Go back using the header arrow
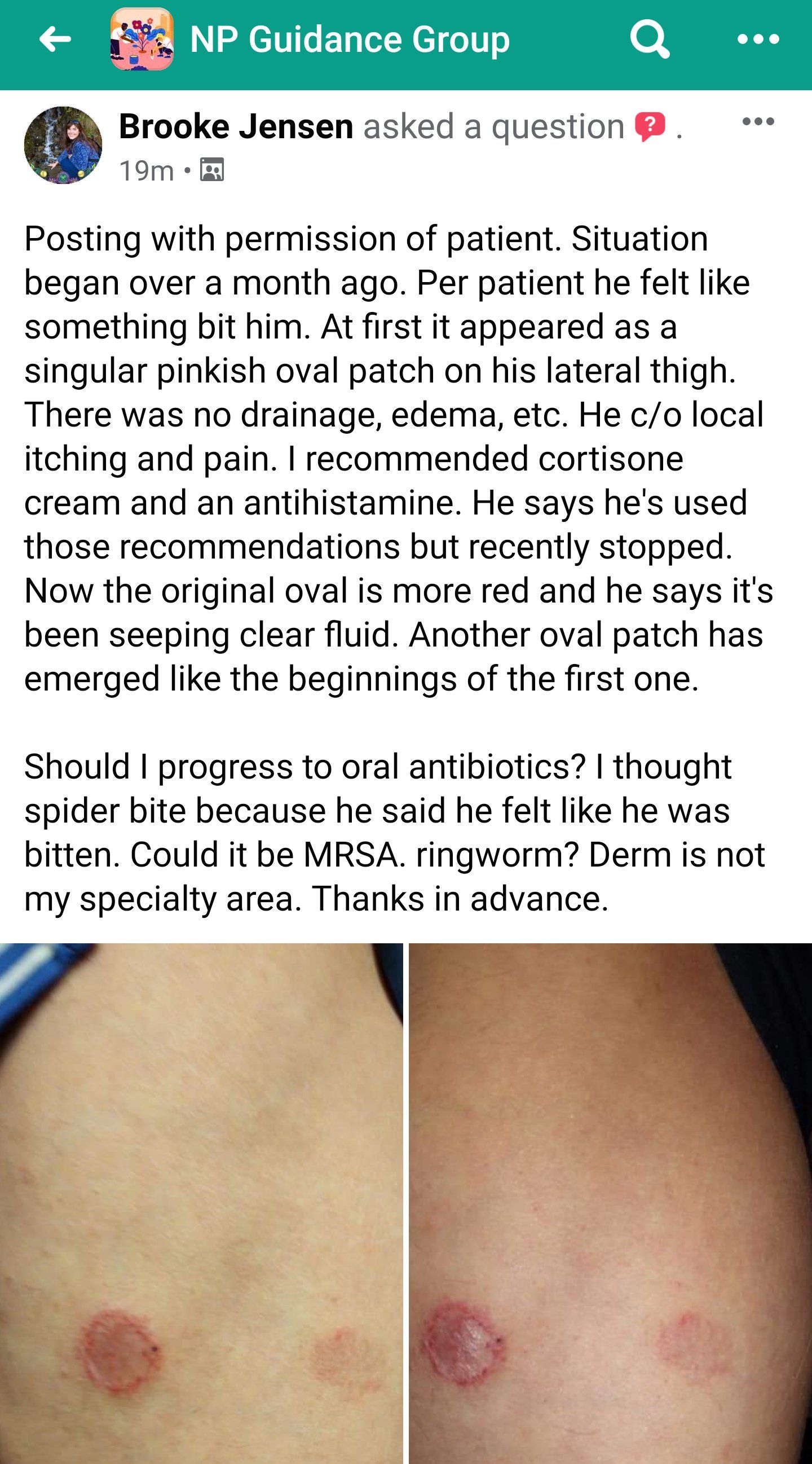This screenshot has height=1464, width=812. click(55, 39)
